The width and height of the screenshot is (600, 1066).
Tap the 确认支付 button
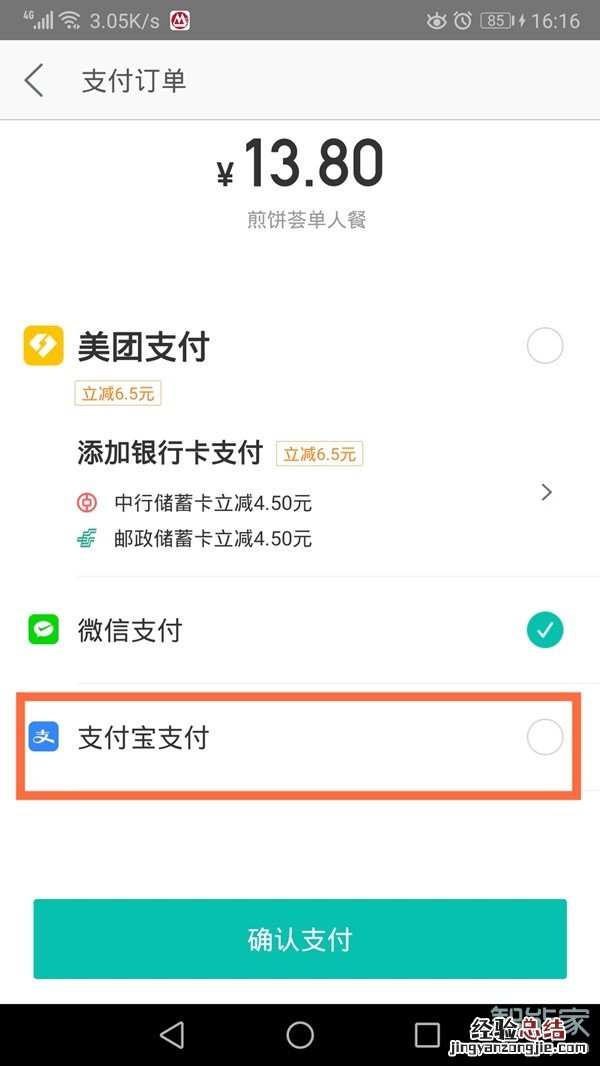[300, 939]
